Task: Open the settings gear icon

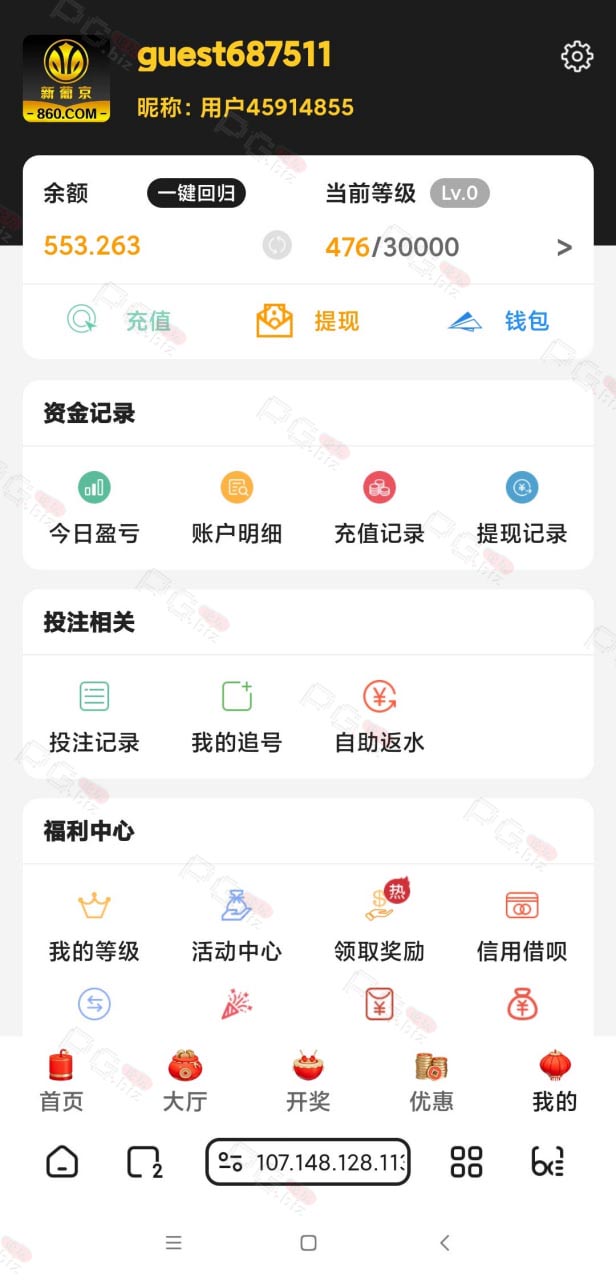Action: point(577,56)
